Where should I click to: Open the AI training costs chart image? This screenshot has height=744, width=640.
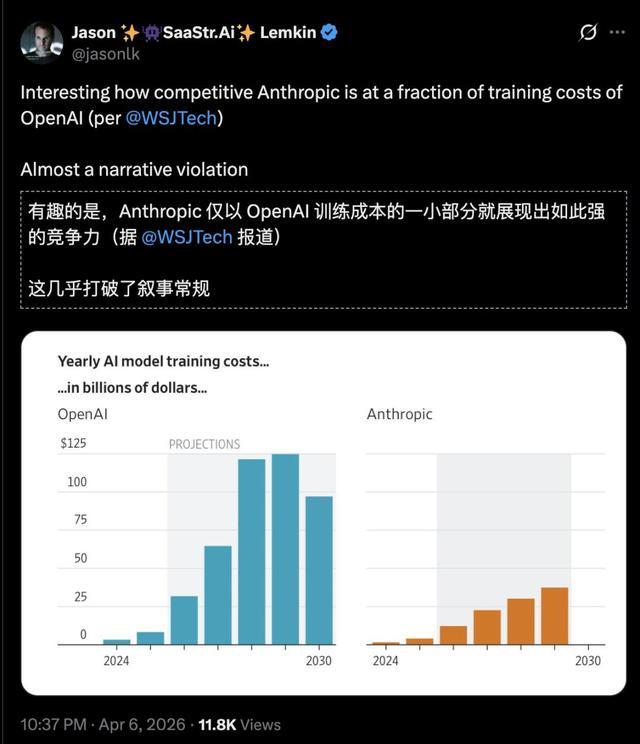(x=324, y=513)
